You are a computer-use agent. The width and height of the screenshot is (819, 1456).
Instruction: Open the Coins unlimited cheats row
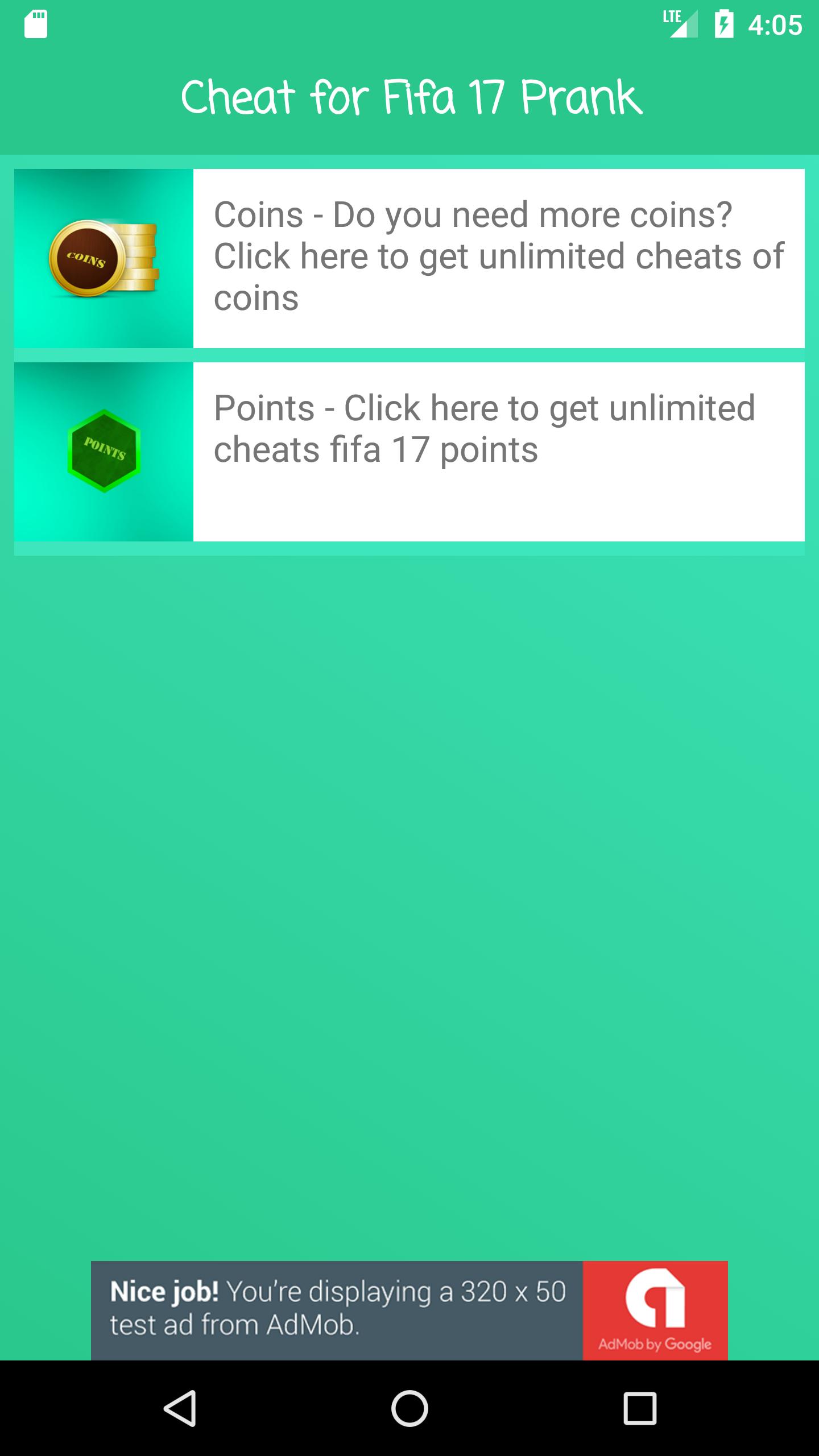point(409,258)
